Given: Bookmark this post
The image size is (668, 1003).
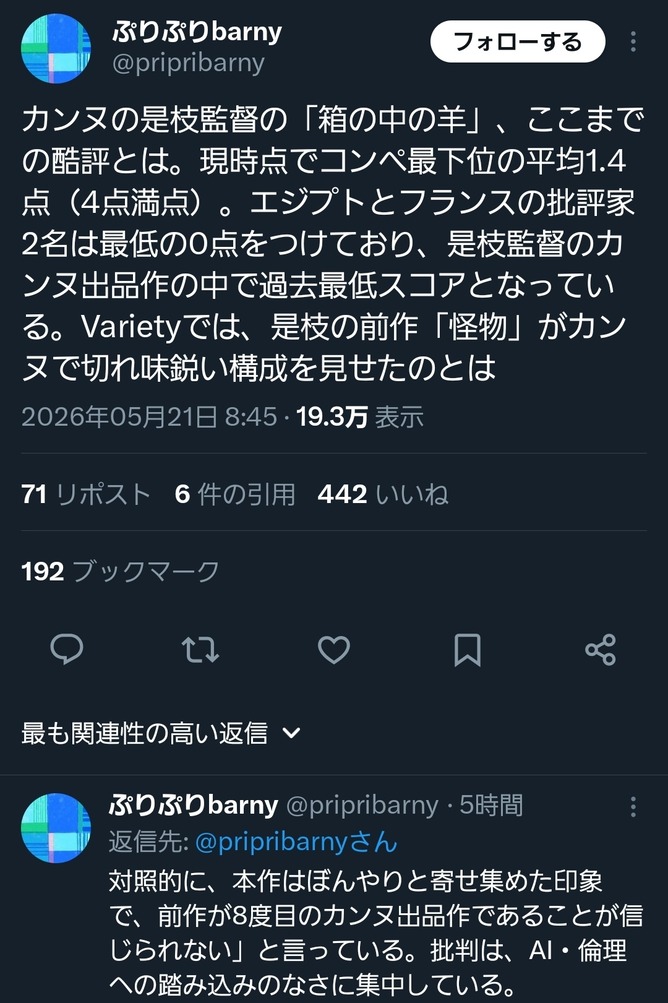Looking at the screenshot, I should point(468,650).
